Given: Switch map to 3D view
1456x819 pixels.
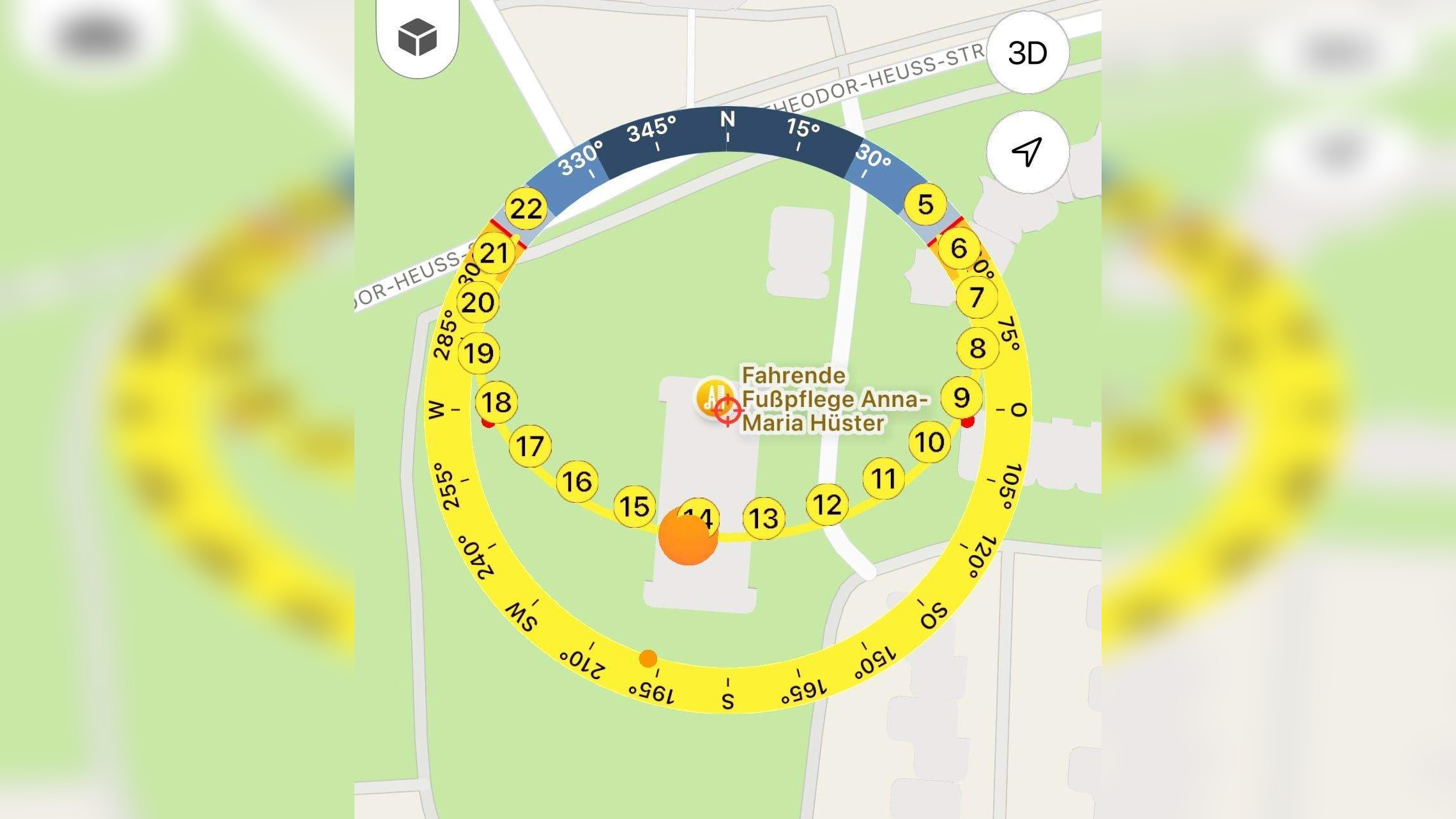Looking at the screenshot, I should [x=1028, y=53].
